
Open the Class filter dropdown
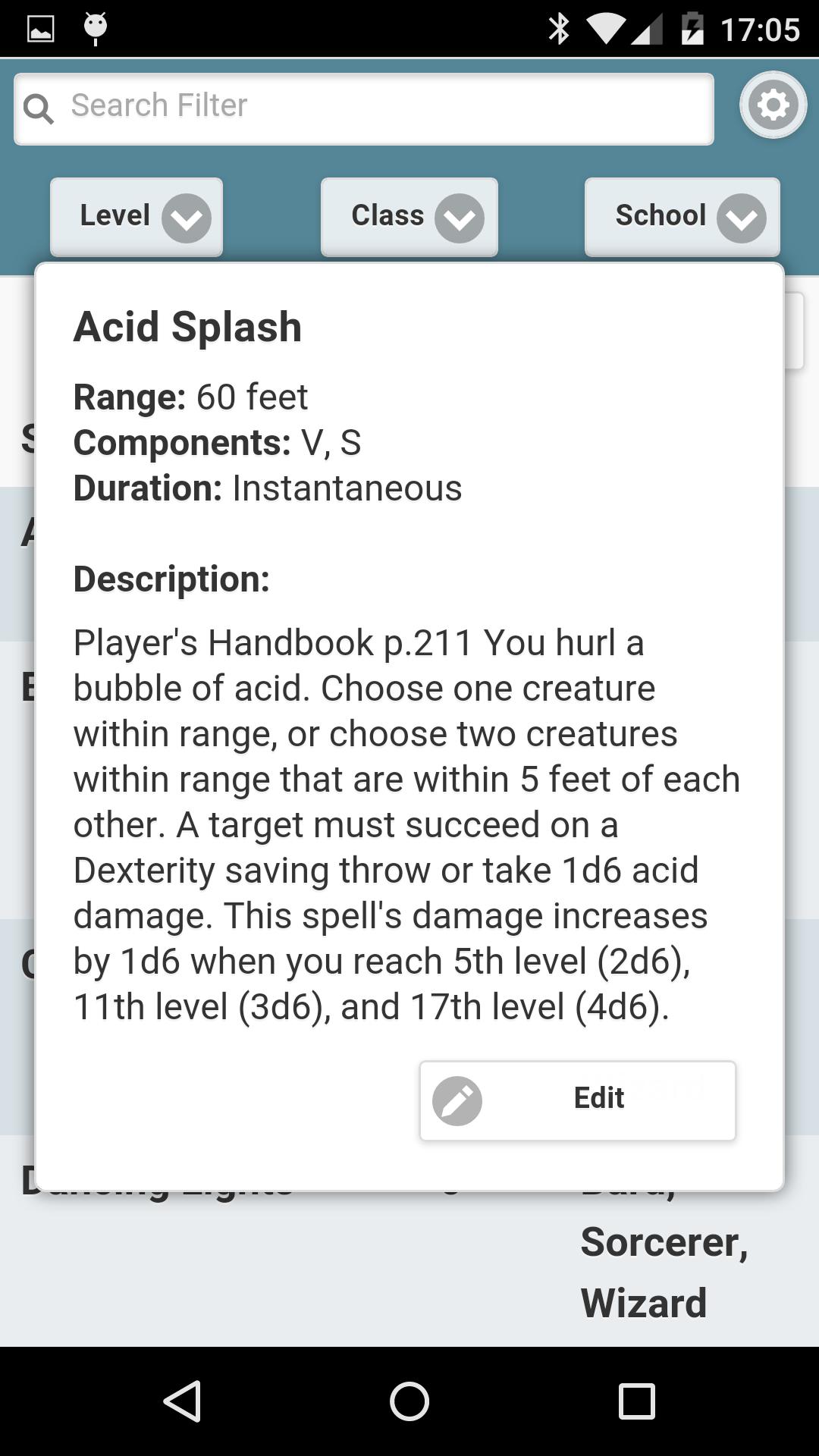409,217
